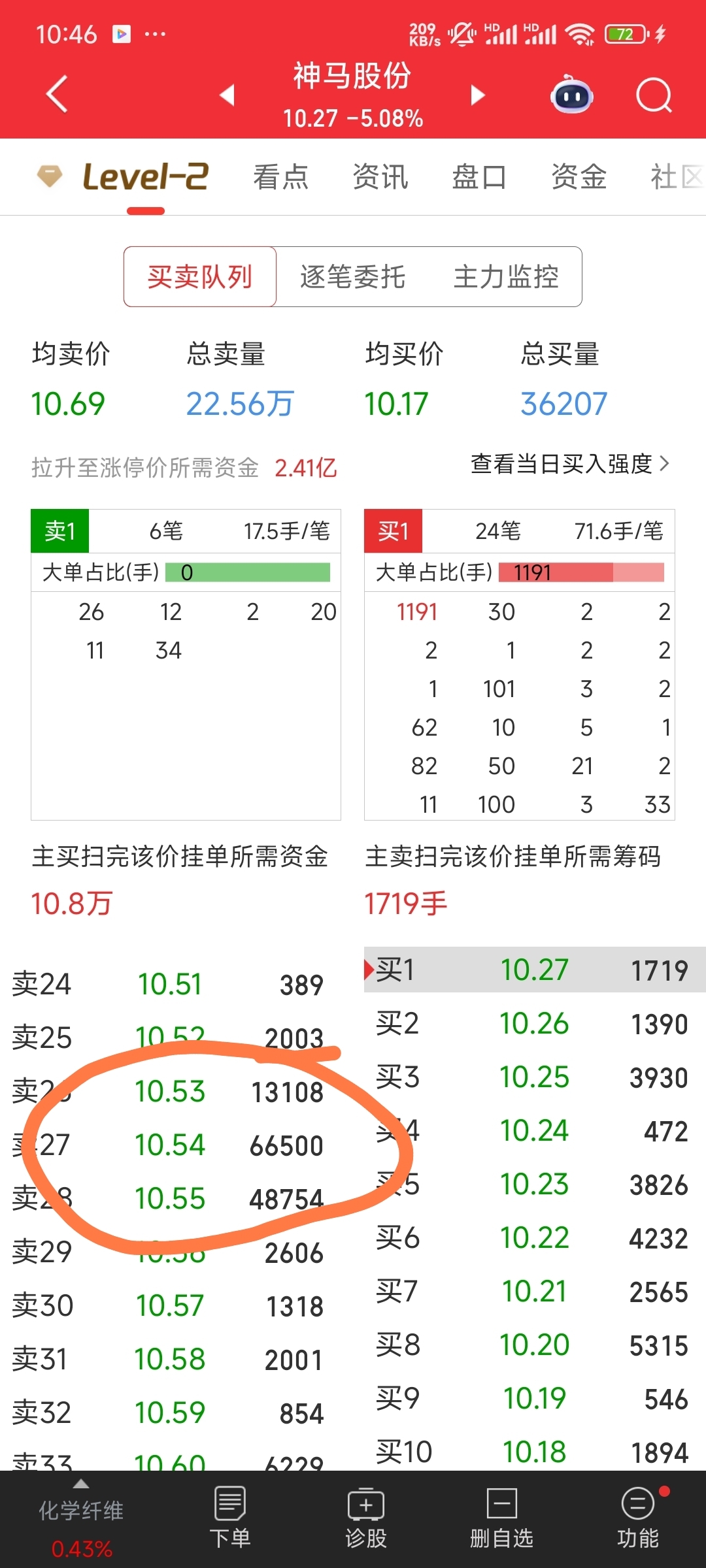706x1568 pixels.
Task: Switch to the 看点 tab
Action: (x=280, y=177)
